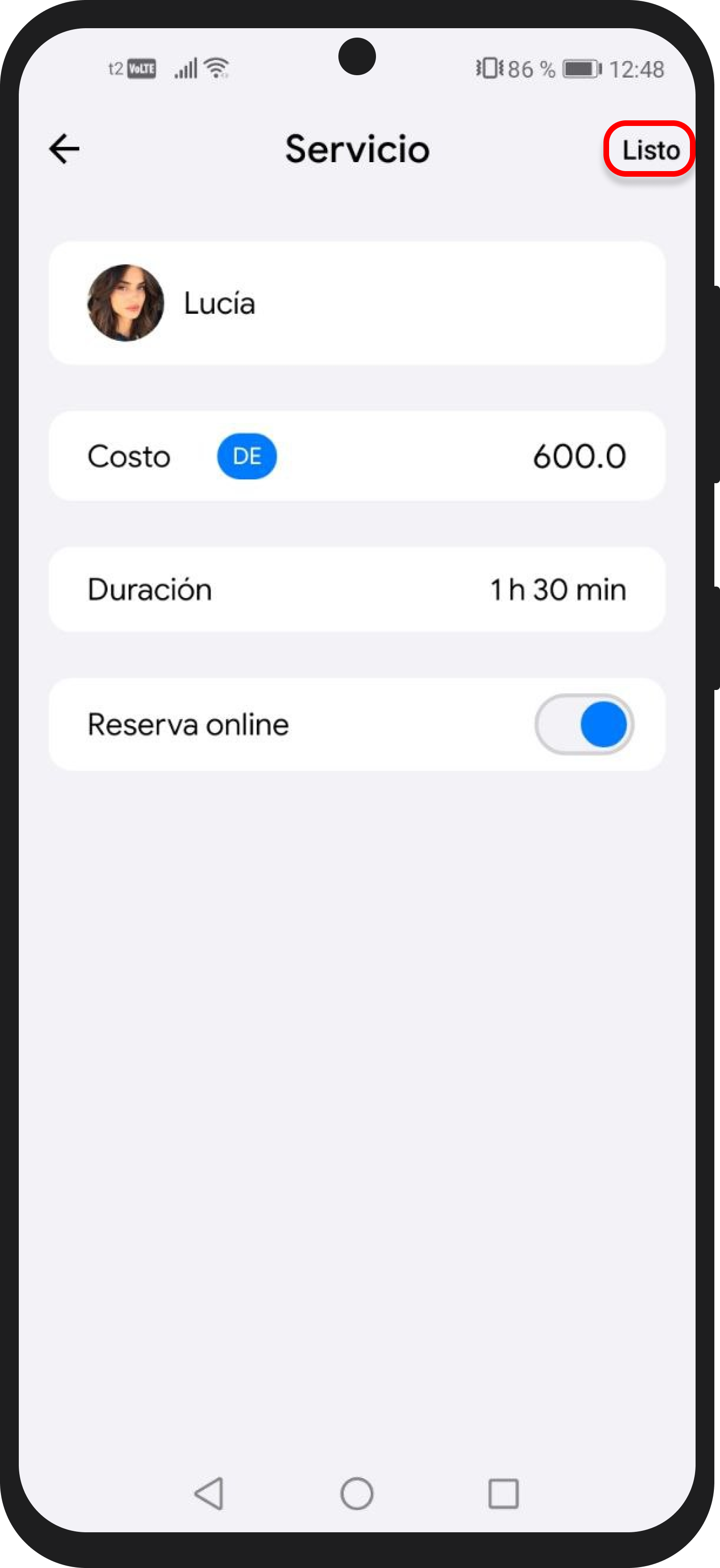This screenshot has width=720, height=1568.
Task: Open Lucía's staff row
Action: click(x=357, y=303)
